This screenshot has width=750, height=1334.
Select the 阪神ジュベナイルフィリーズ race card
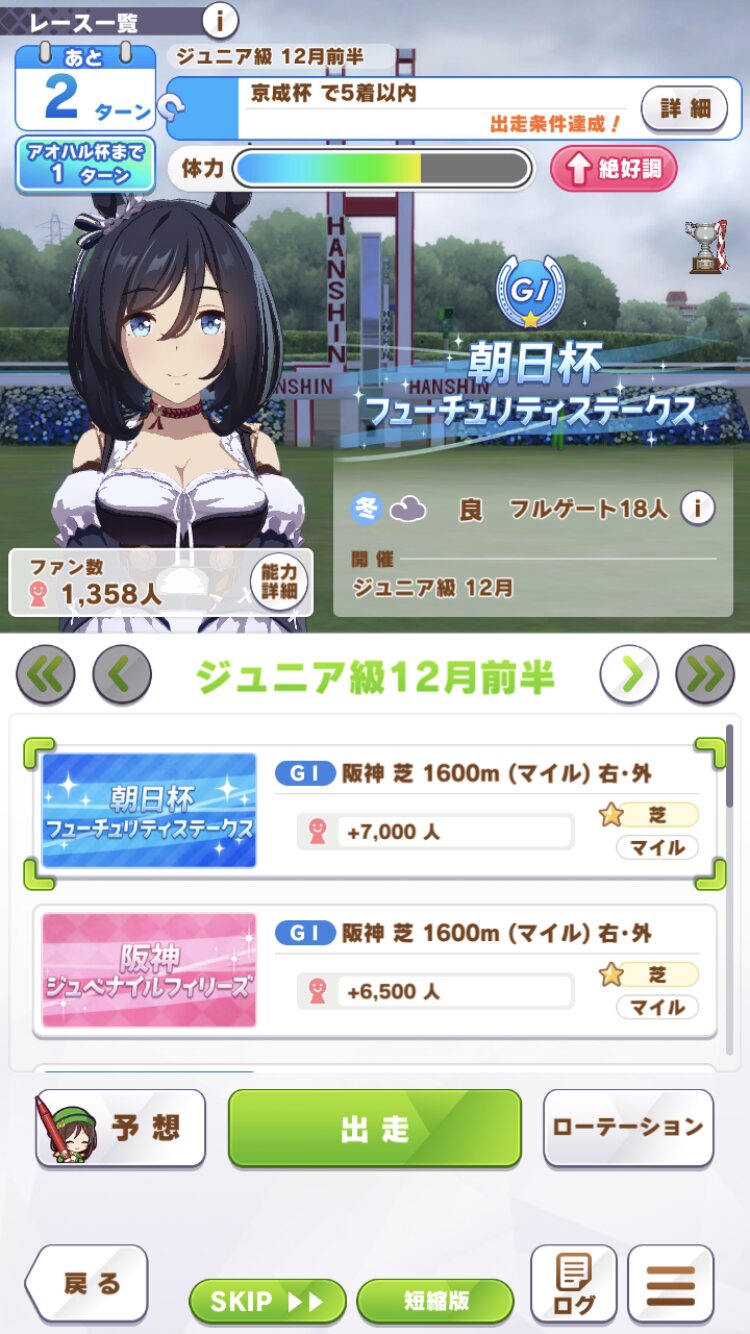[x=374, y=971]
